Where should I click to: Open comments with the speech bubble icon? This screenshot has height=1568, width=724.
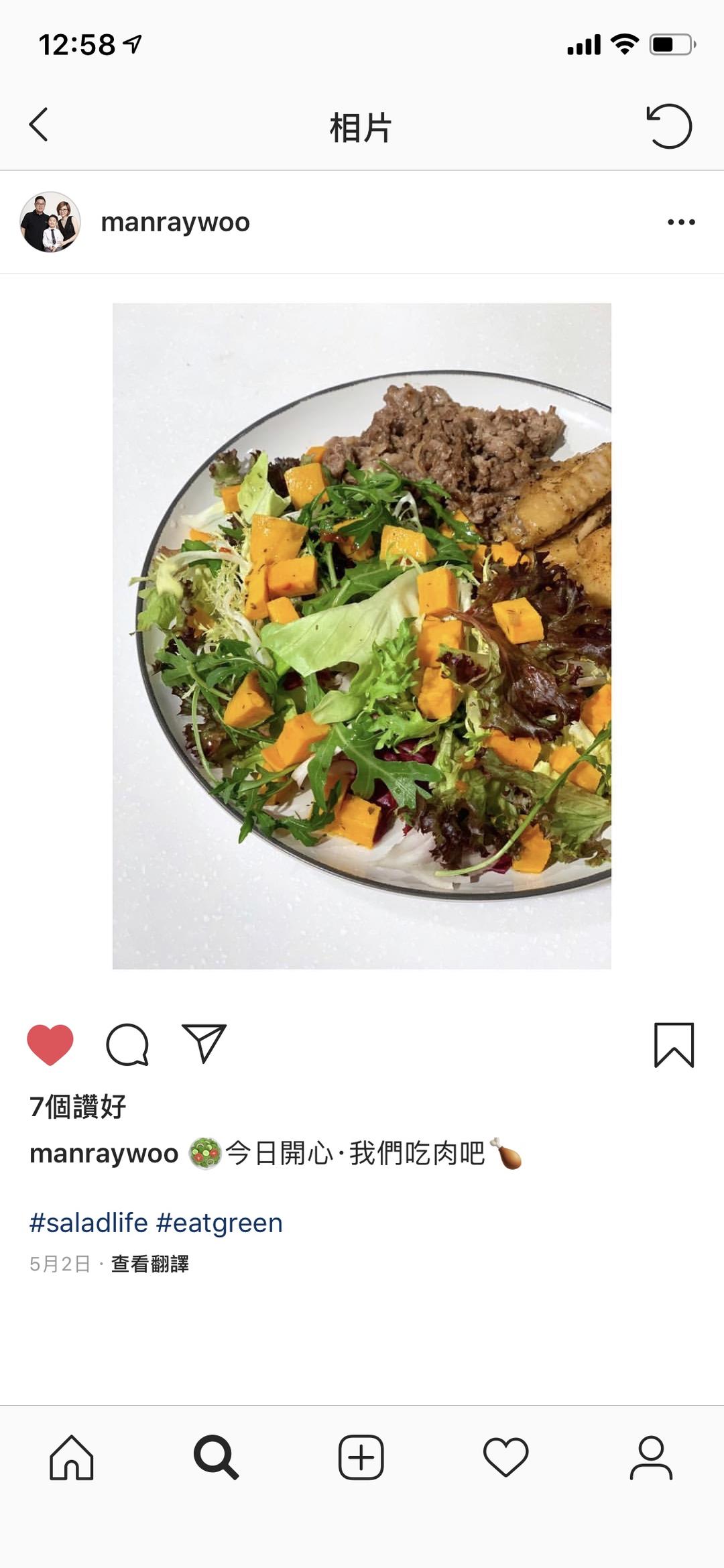tap(127, 1044)
